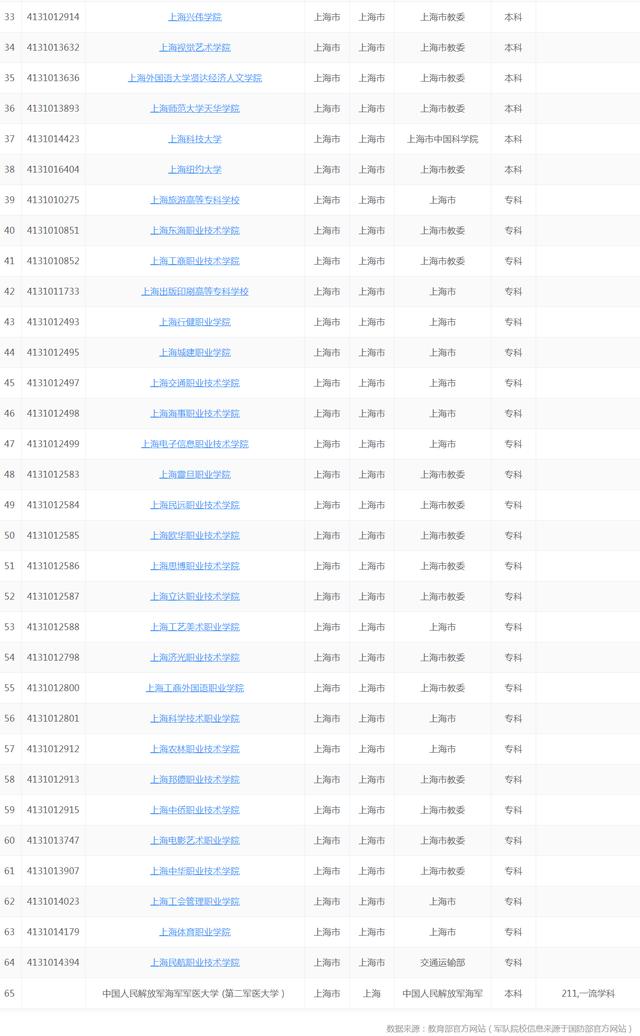Open 上海交通职业技术学院 link
The height and width of the screenshot is (1036, 640).
195,383
